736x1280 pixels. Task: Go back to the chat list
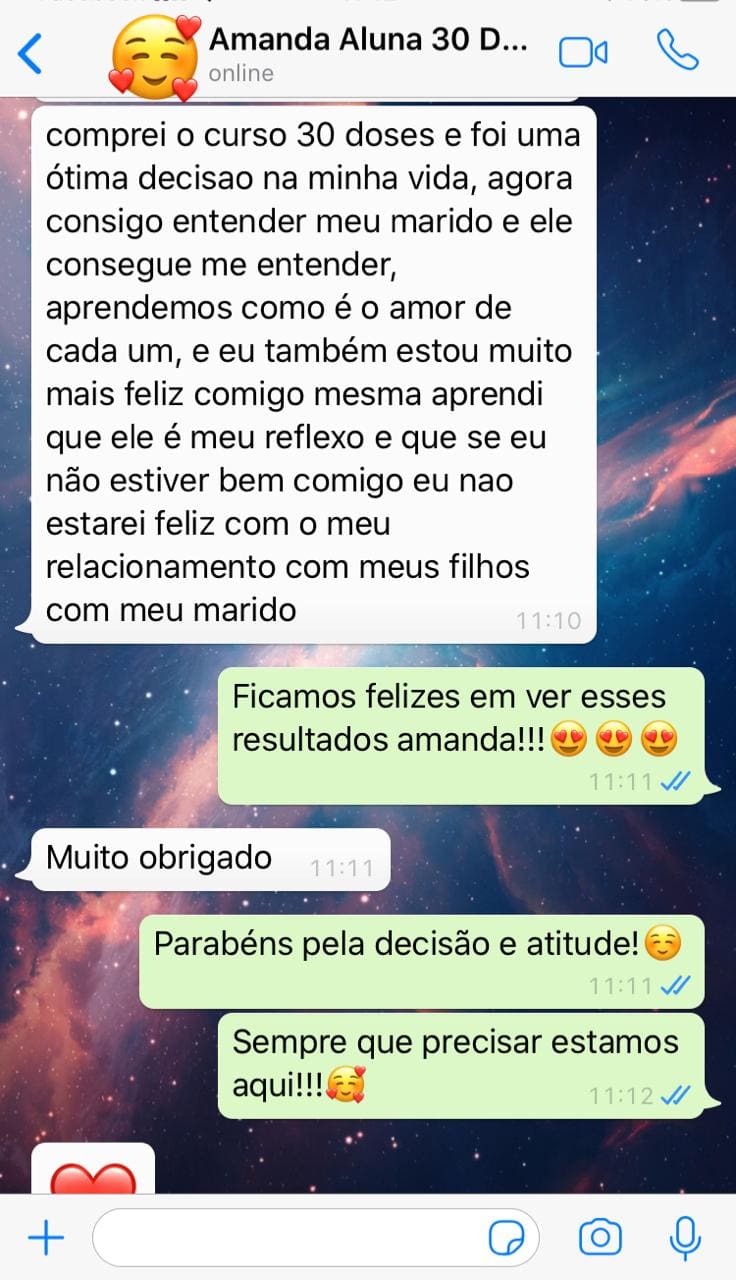(31, 53)
